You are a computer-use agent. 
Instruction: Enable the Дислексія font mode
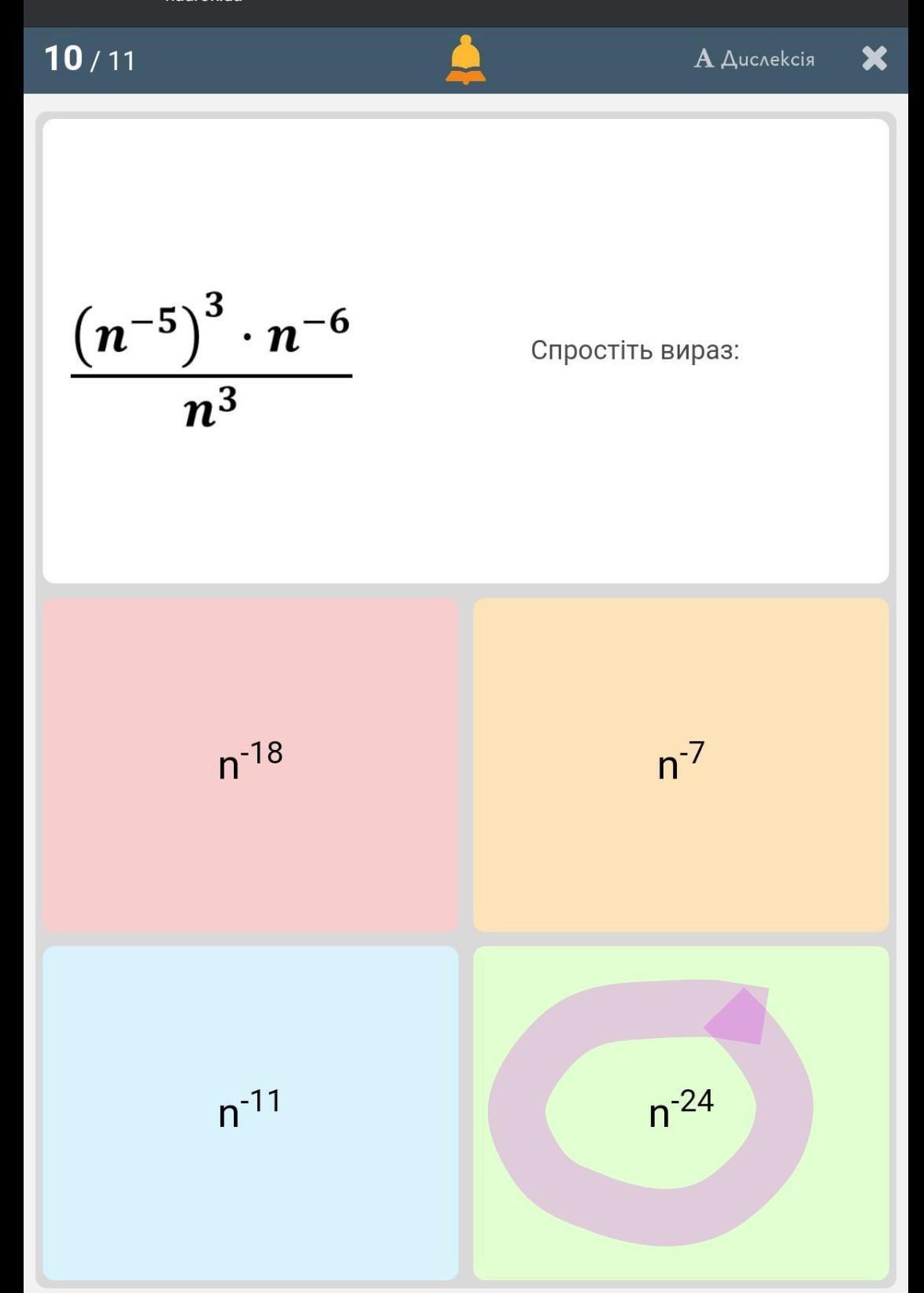754,59
